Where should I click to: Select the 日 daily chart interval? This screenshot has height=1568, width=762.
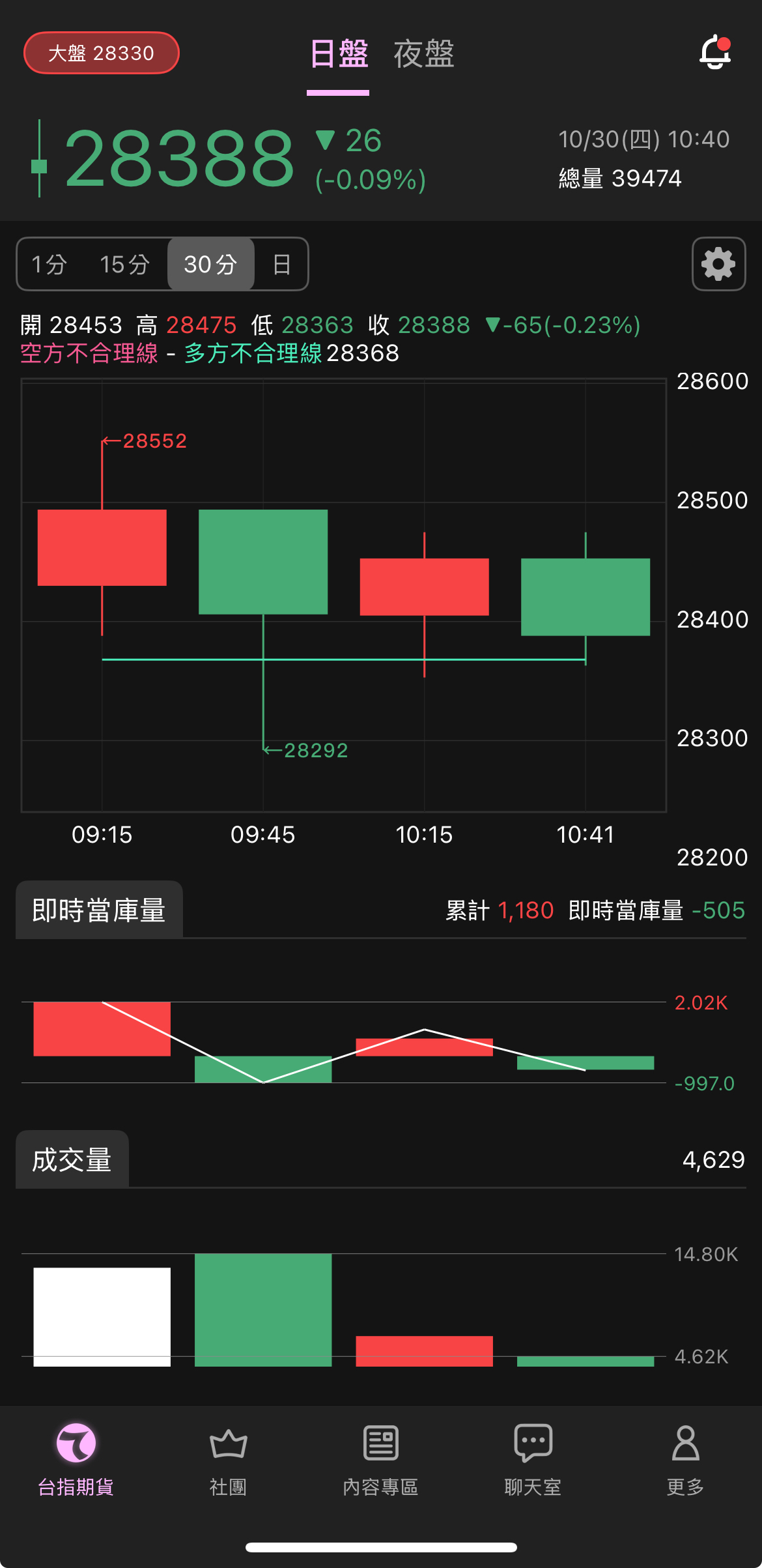point(281,265)
